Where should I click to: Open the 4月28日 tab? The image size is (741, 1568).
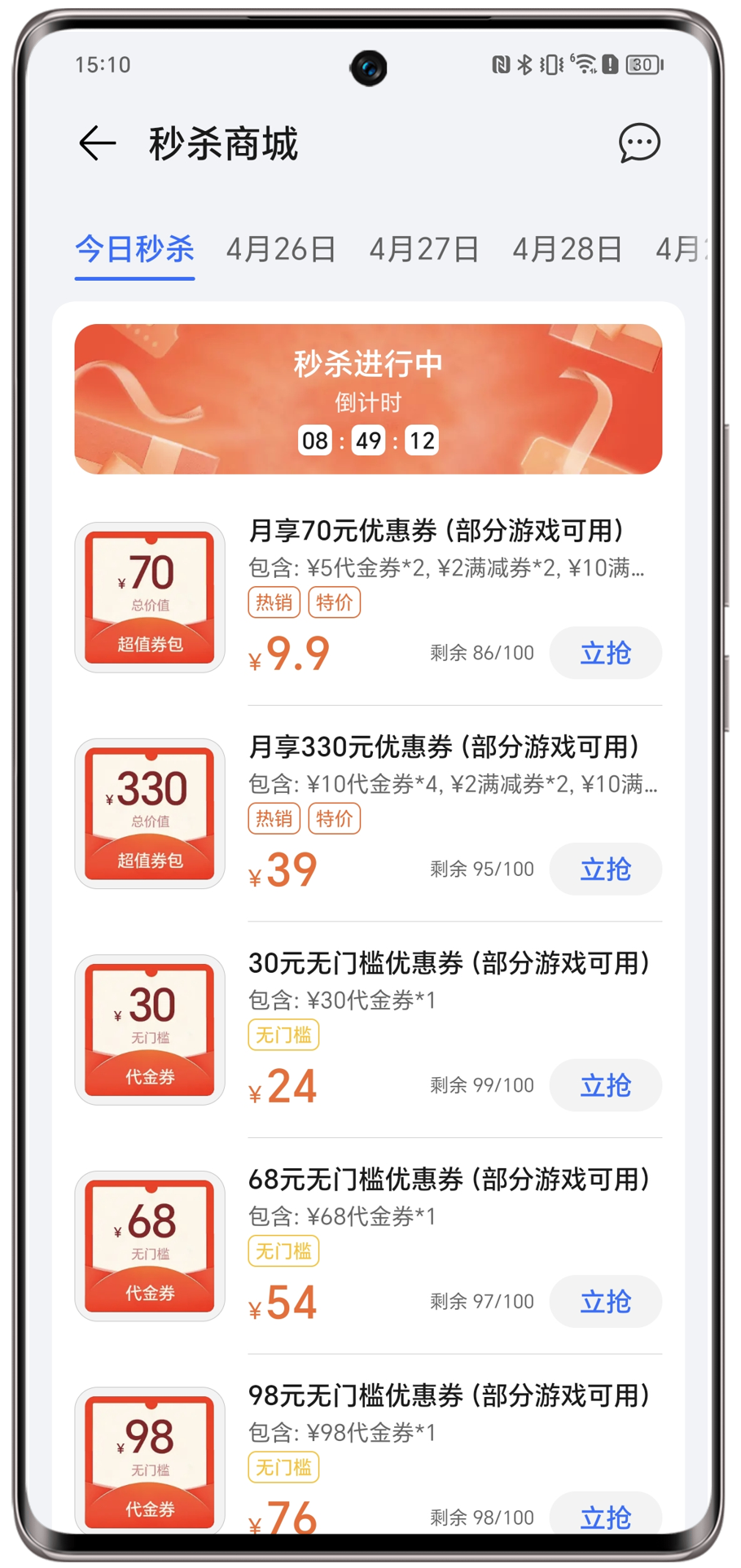(568, 249)
